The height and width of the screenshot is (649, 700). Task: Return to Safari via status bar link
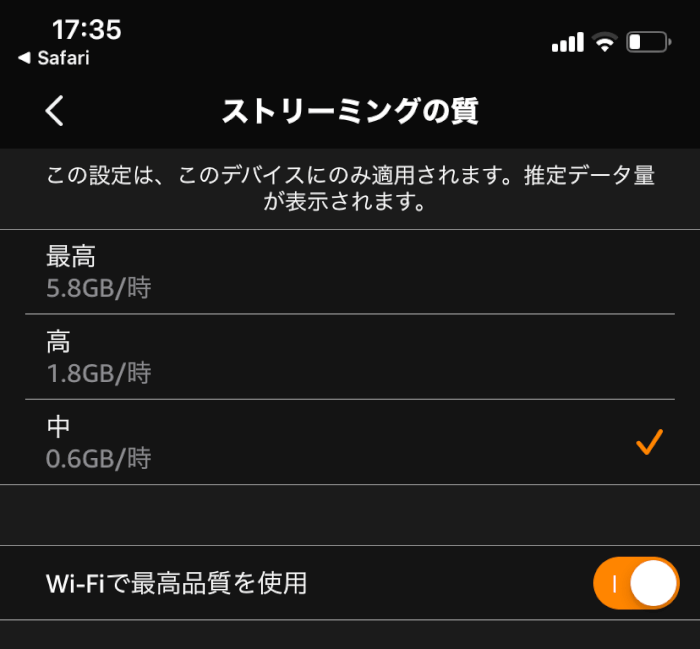(54, 58)
